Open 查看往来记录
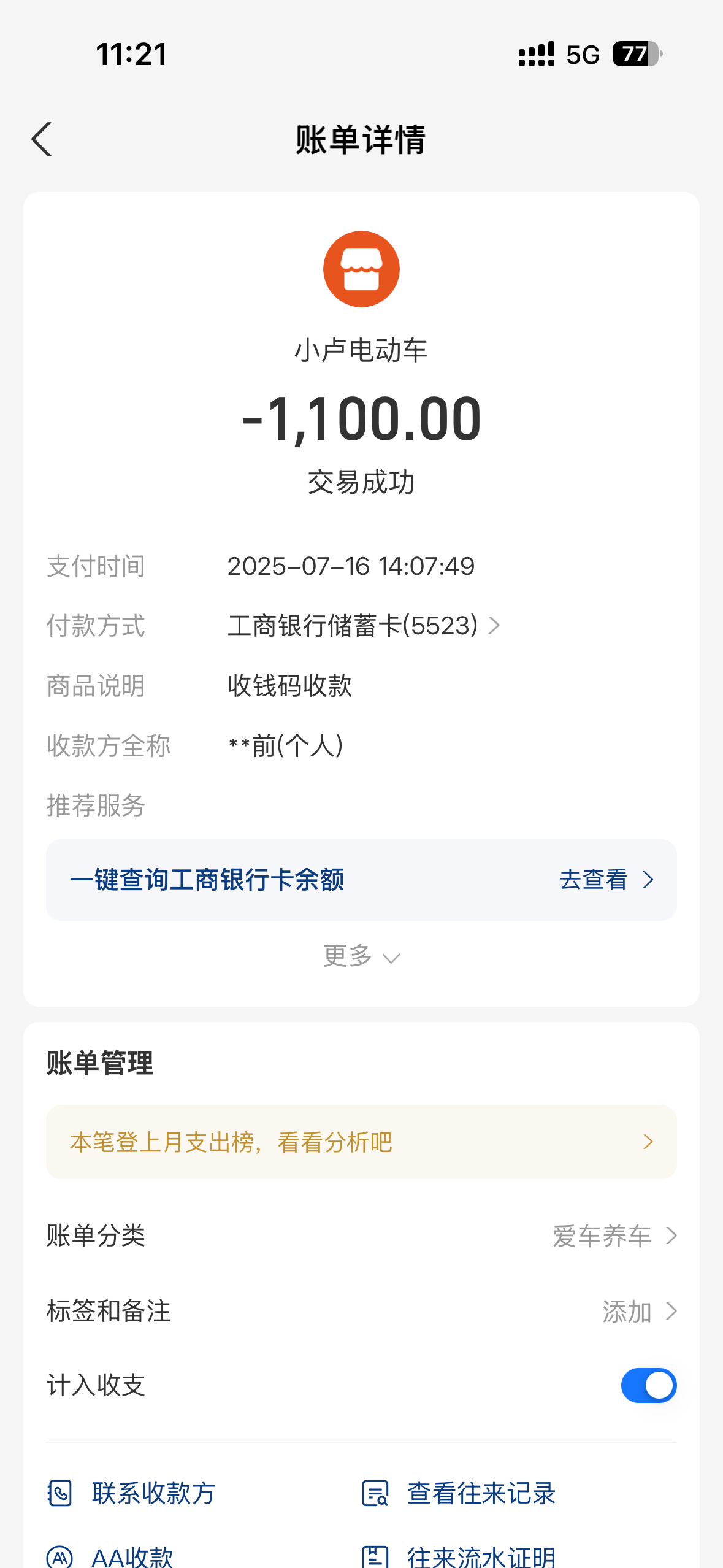This screenshot has width=723, height=1568. click(x=459, y=1493)
